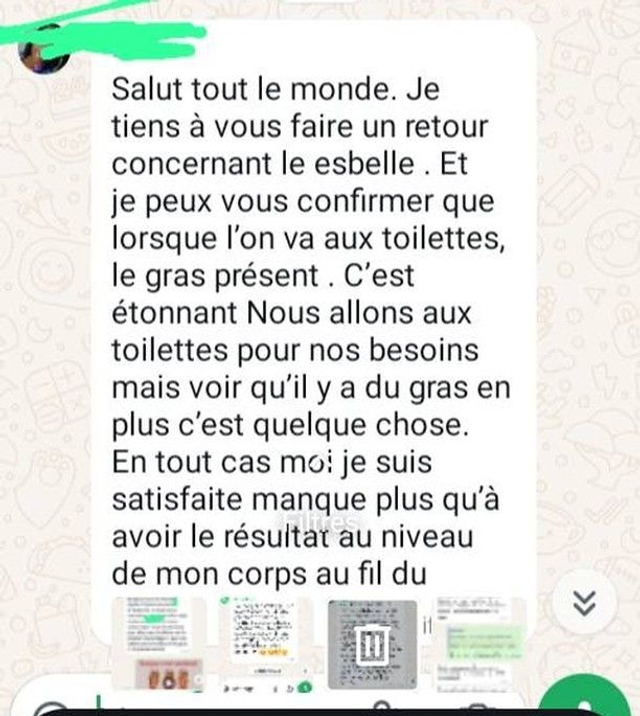
Task: Select the first thumbnail in the media strip
Action: [x=156, y=642]
